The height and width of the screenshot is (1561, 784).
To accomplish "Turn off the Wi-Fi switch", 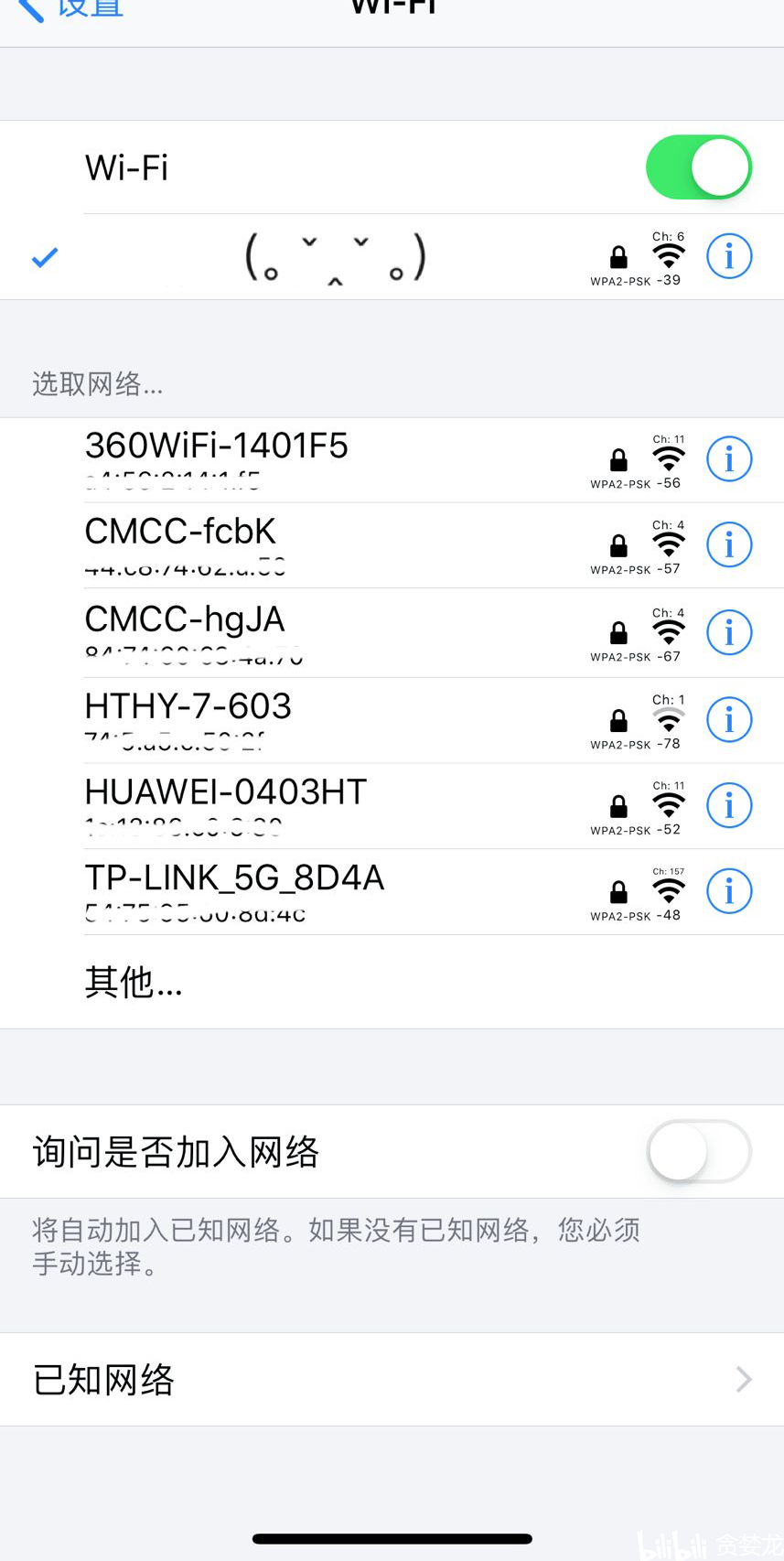I will click(x=698, y=167).
